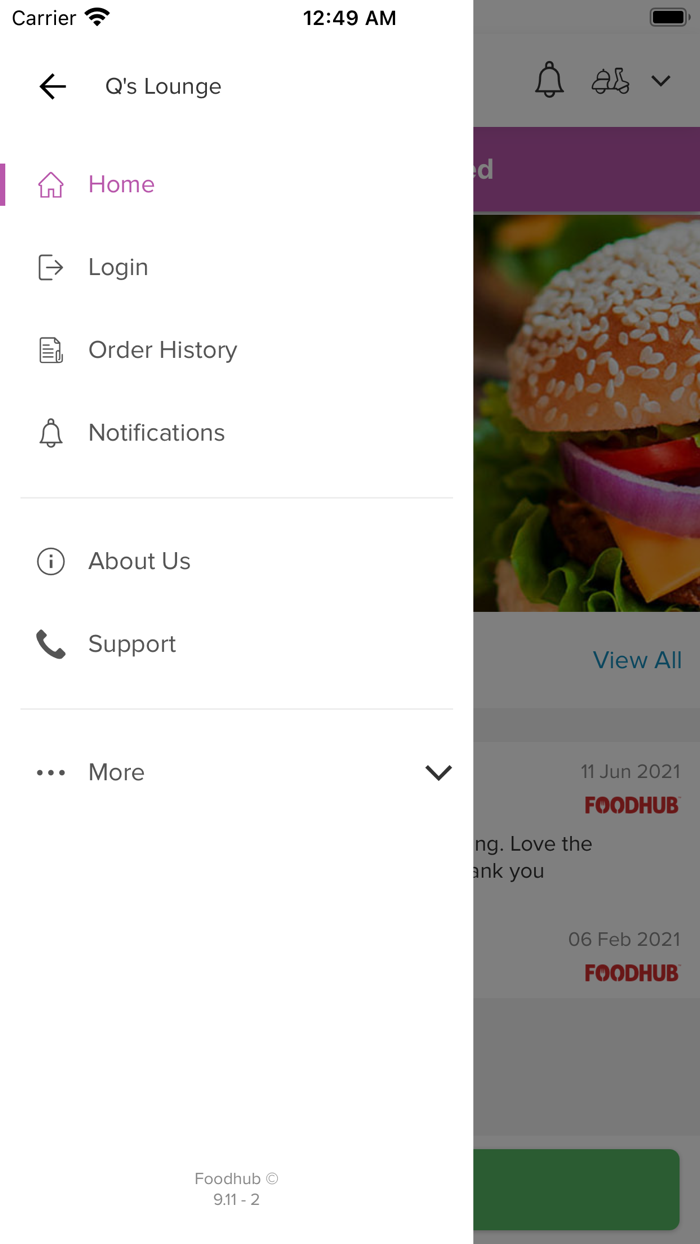Open Notifications in the drawer
The width and height of the screenshot is (700, 1244).
click(236, 433)
